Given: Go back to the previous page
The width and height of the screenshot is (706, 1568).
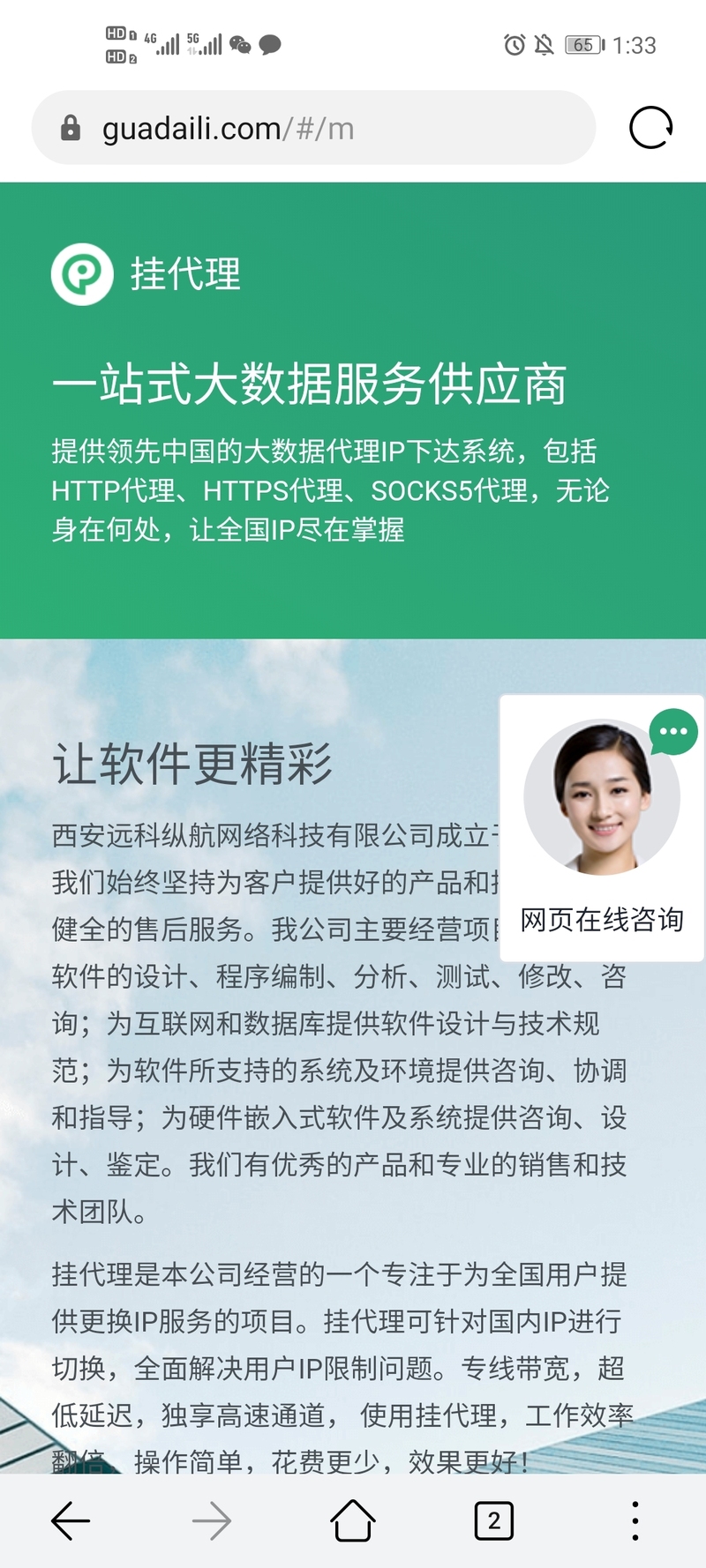Looking at the screenshot, I should point(71,1521).
